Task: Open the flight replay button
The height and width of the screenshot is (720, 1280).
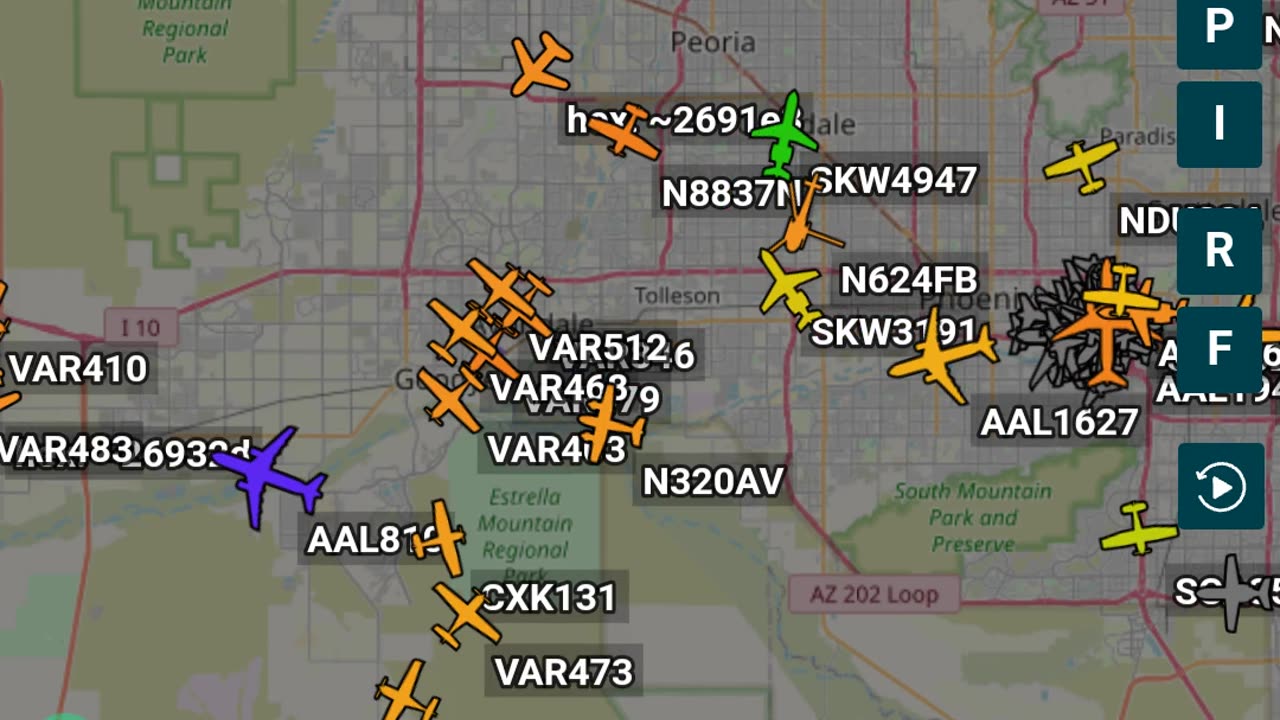Action: [x=1219, y=487]
